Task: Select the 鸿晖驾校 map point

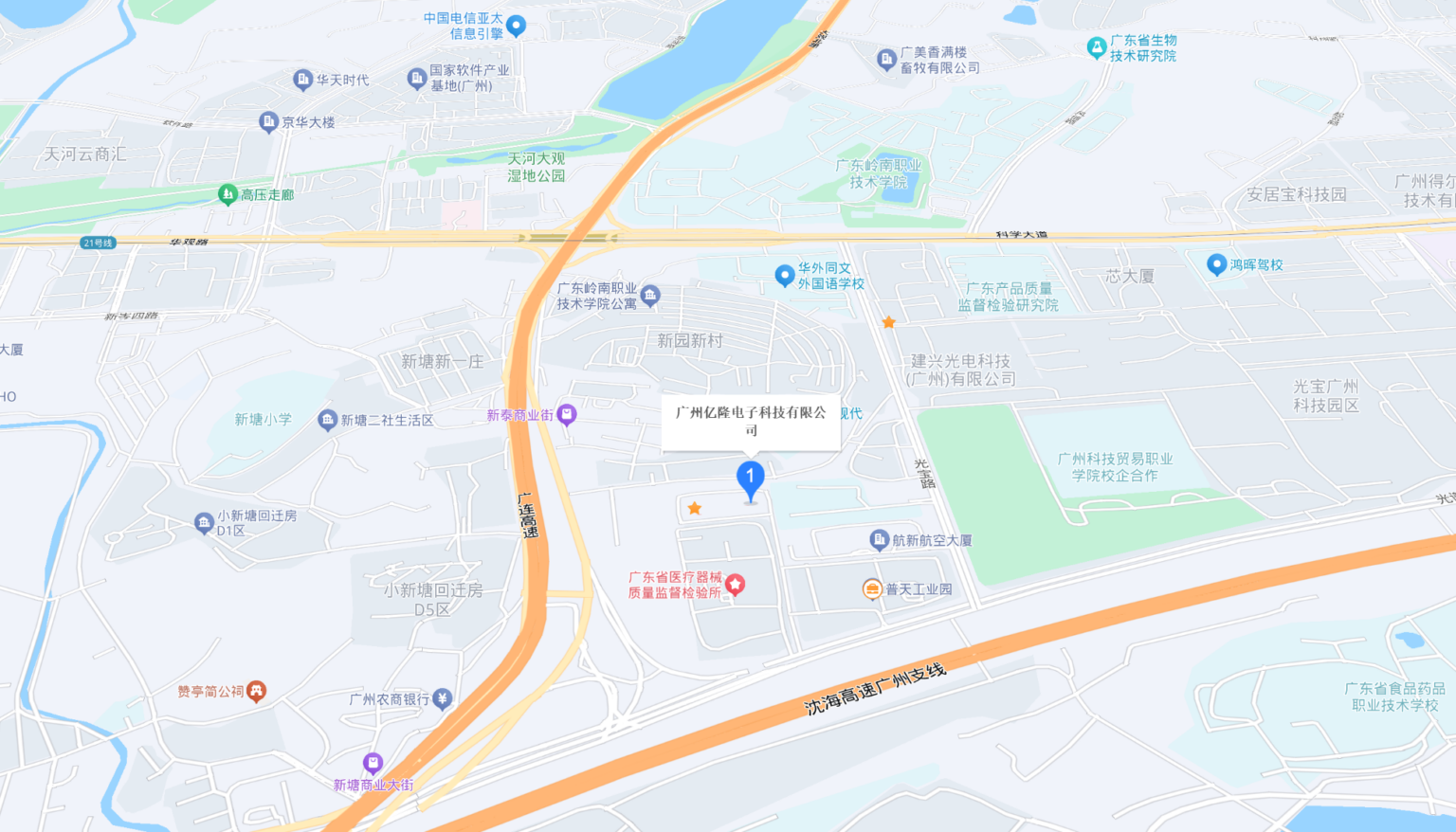Action: click(x=1216, y=264)
